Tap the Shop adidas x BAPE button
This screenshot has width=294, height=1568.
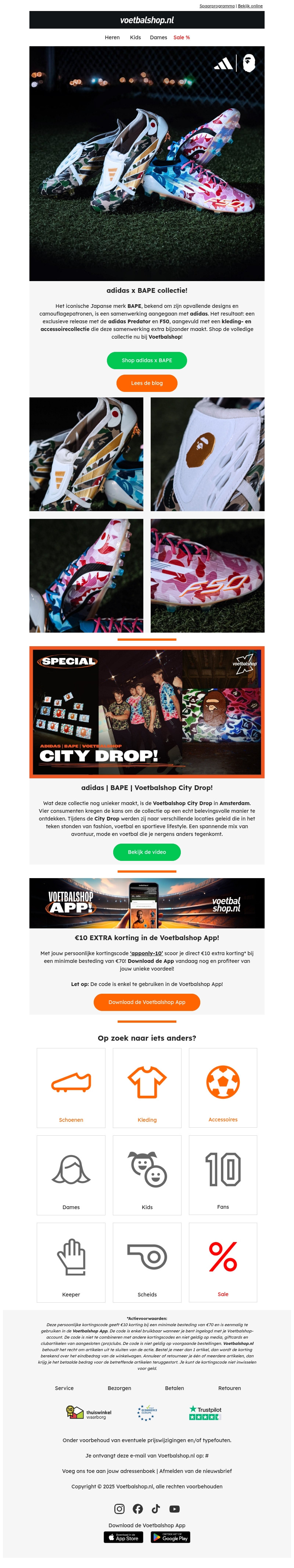pos(146,360)
